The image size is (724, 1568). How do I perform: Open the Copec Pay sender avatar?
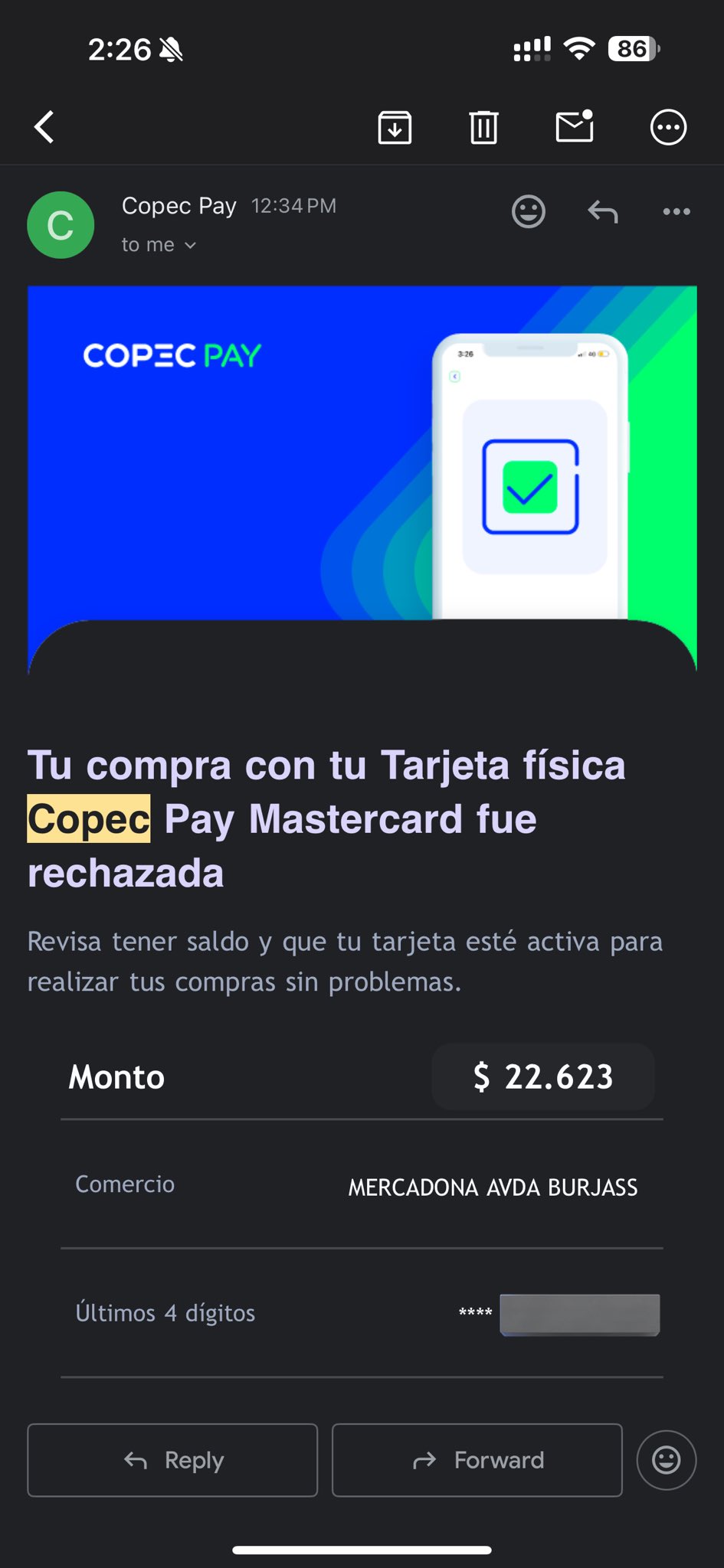pos(61,225)
